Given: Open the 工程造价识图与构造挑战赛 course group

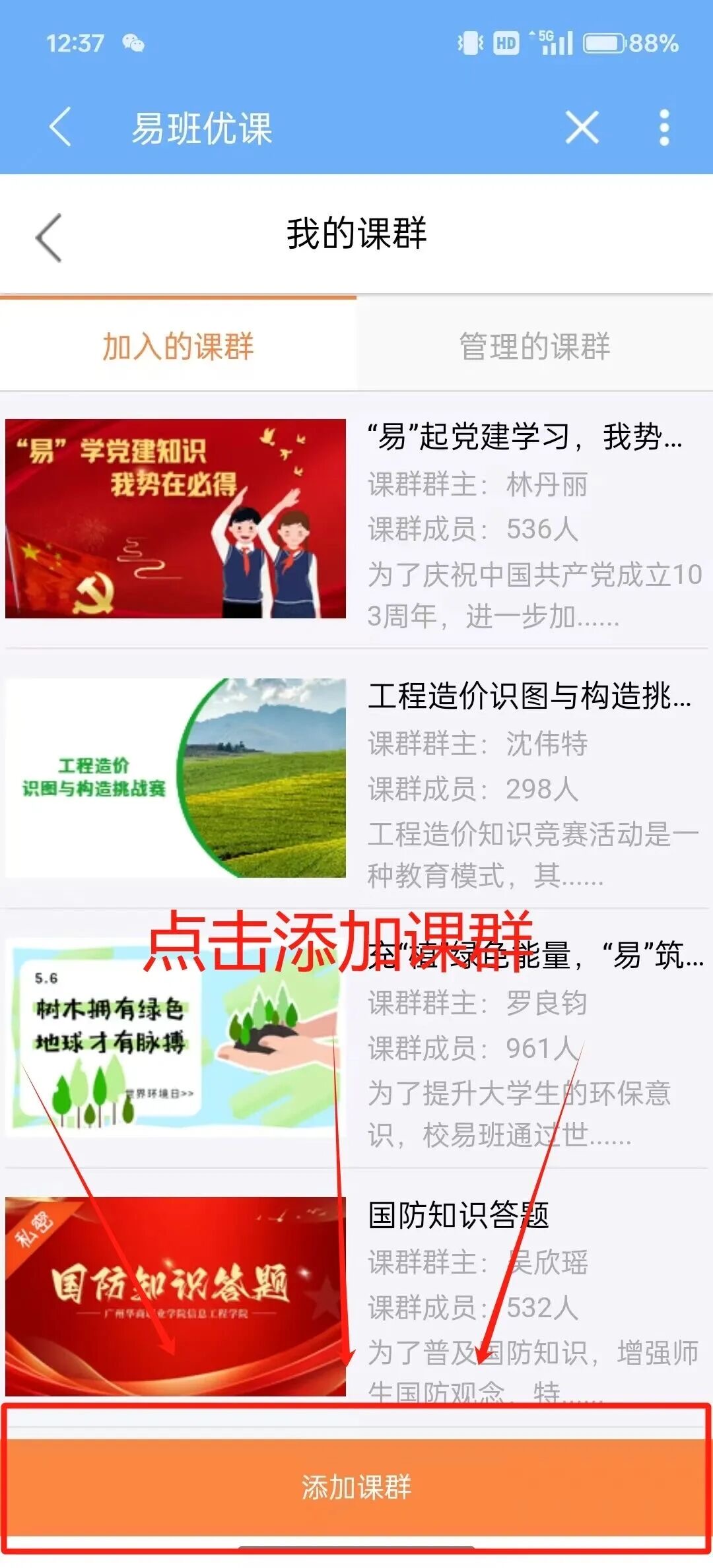Looking at the screenshot, I should click(x=356, y=779).
